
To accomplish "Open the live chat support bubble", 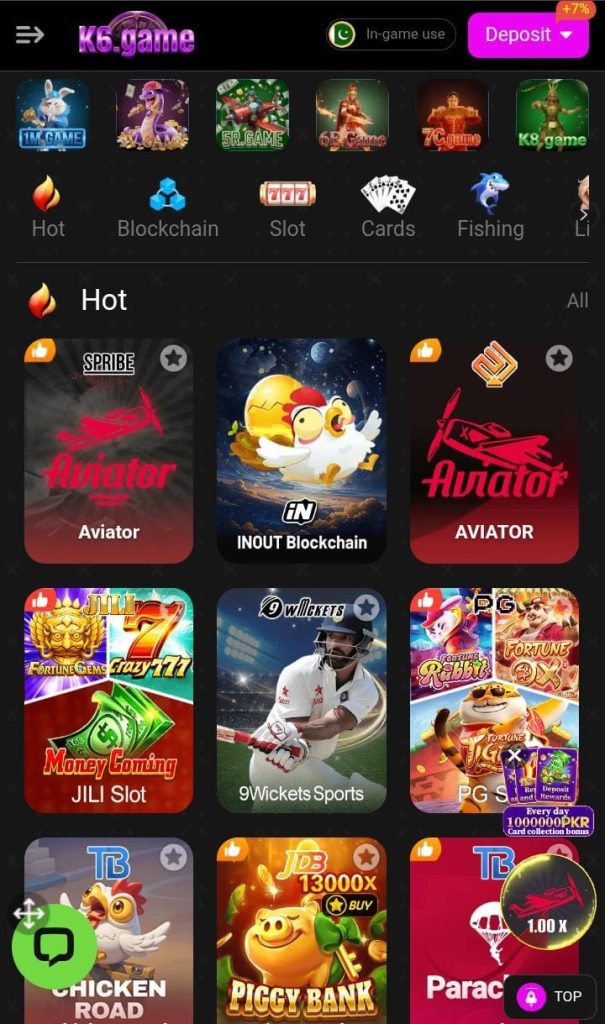I will point(54,945).
